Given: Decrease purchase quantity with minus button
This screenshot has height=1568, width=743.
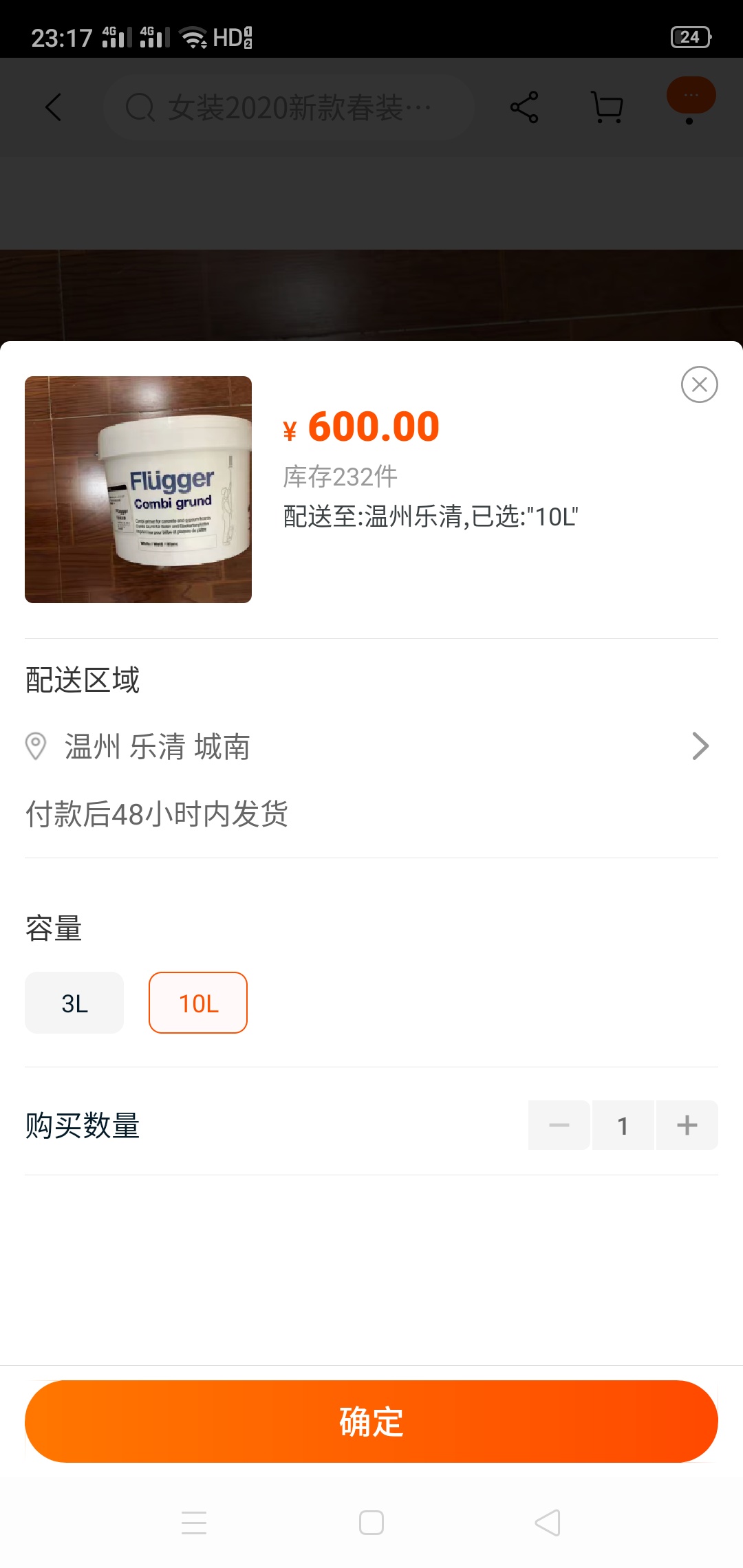Looking at the screenshot, I should click(x=559, y=1125).
